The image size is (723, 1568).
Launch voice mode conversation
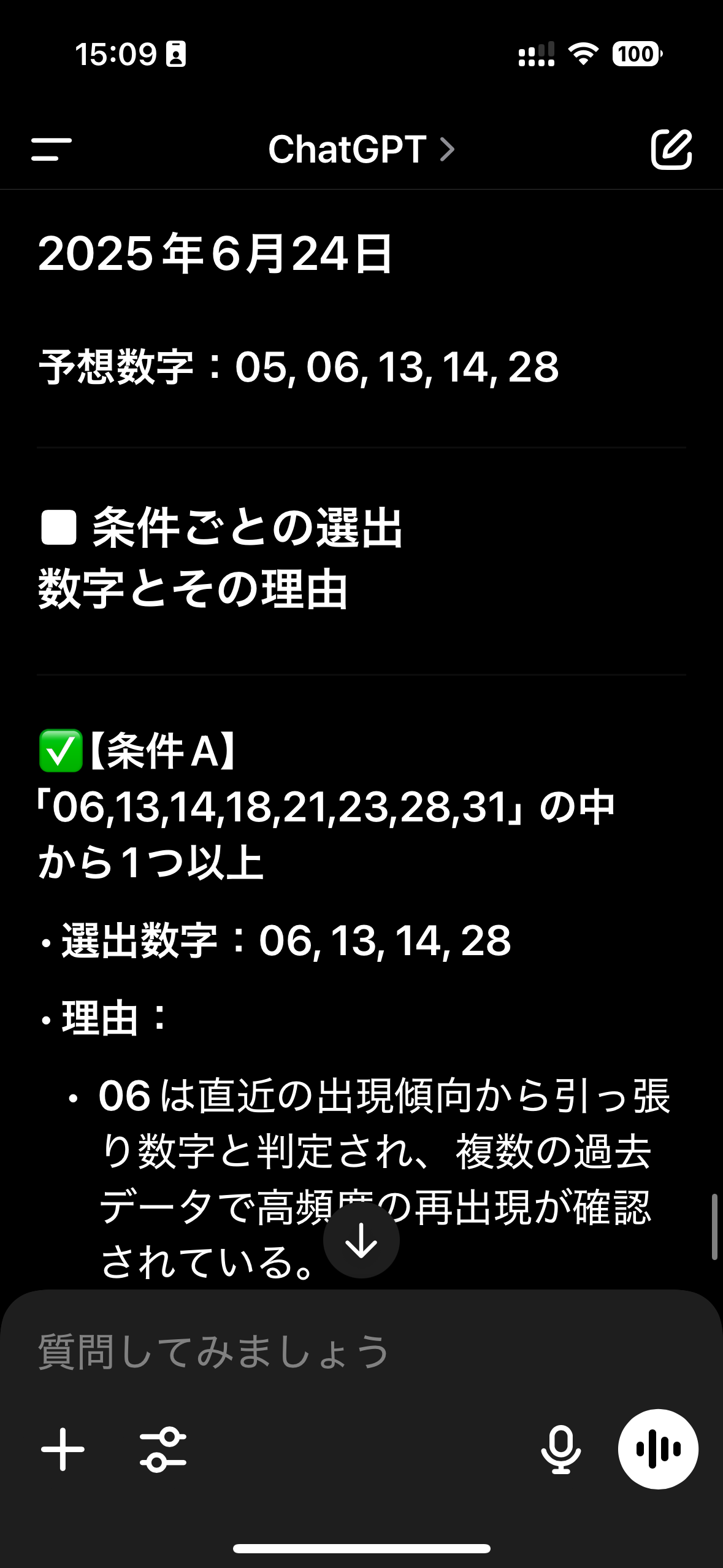click(x=658, y=1449)
